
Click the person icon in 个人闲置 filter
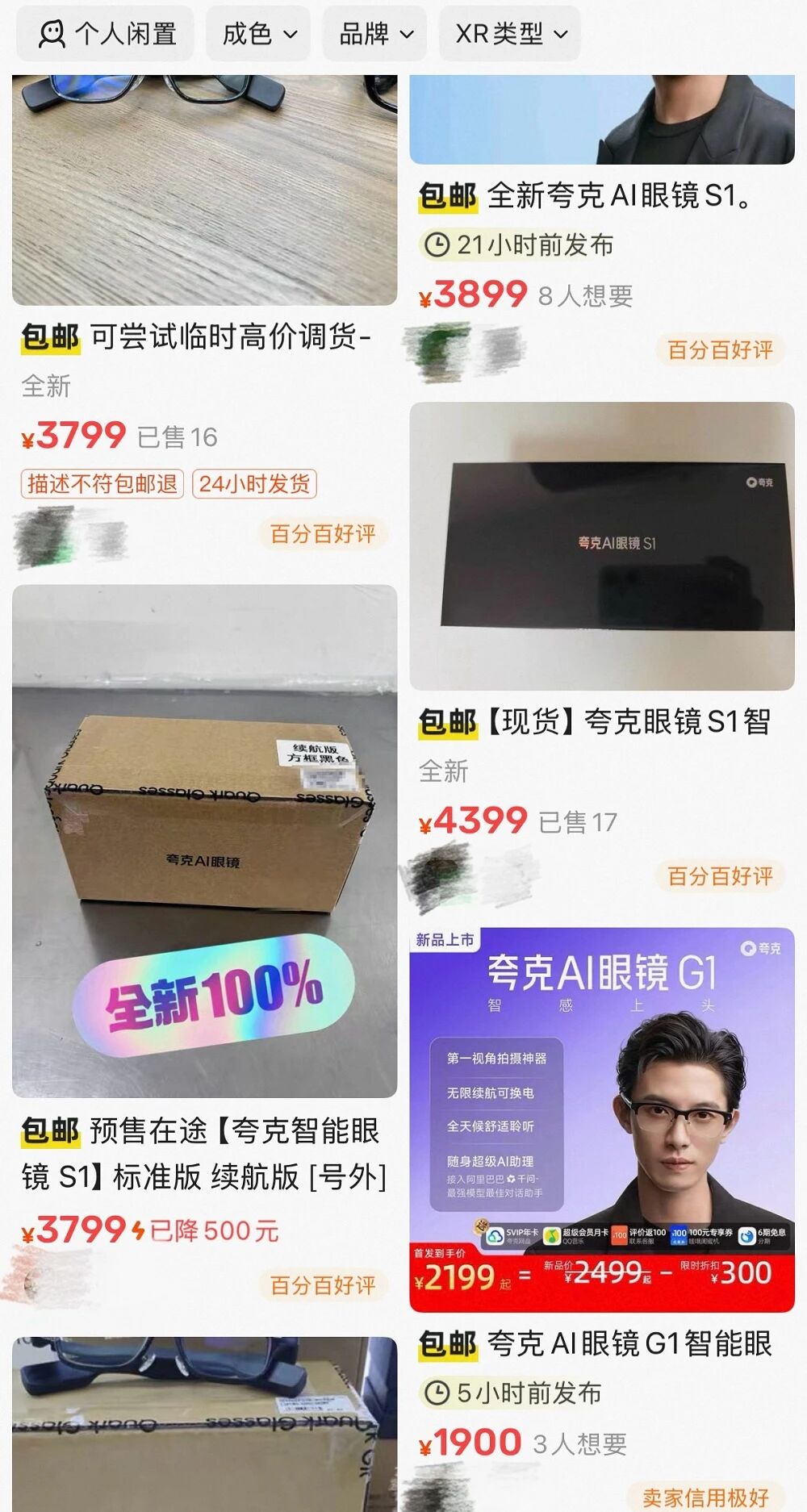coord(53,32)
